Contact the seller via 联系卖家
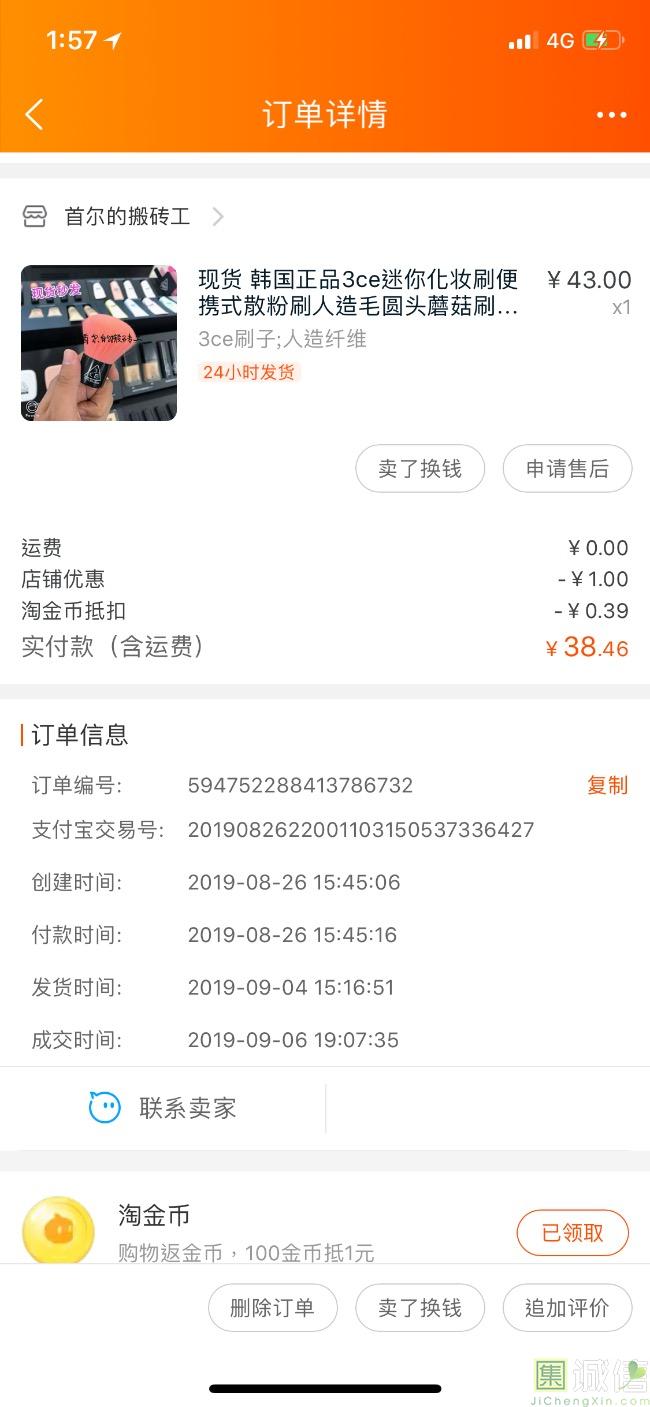 pos(163,1108)
